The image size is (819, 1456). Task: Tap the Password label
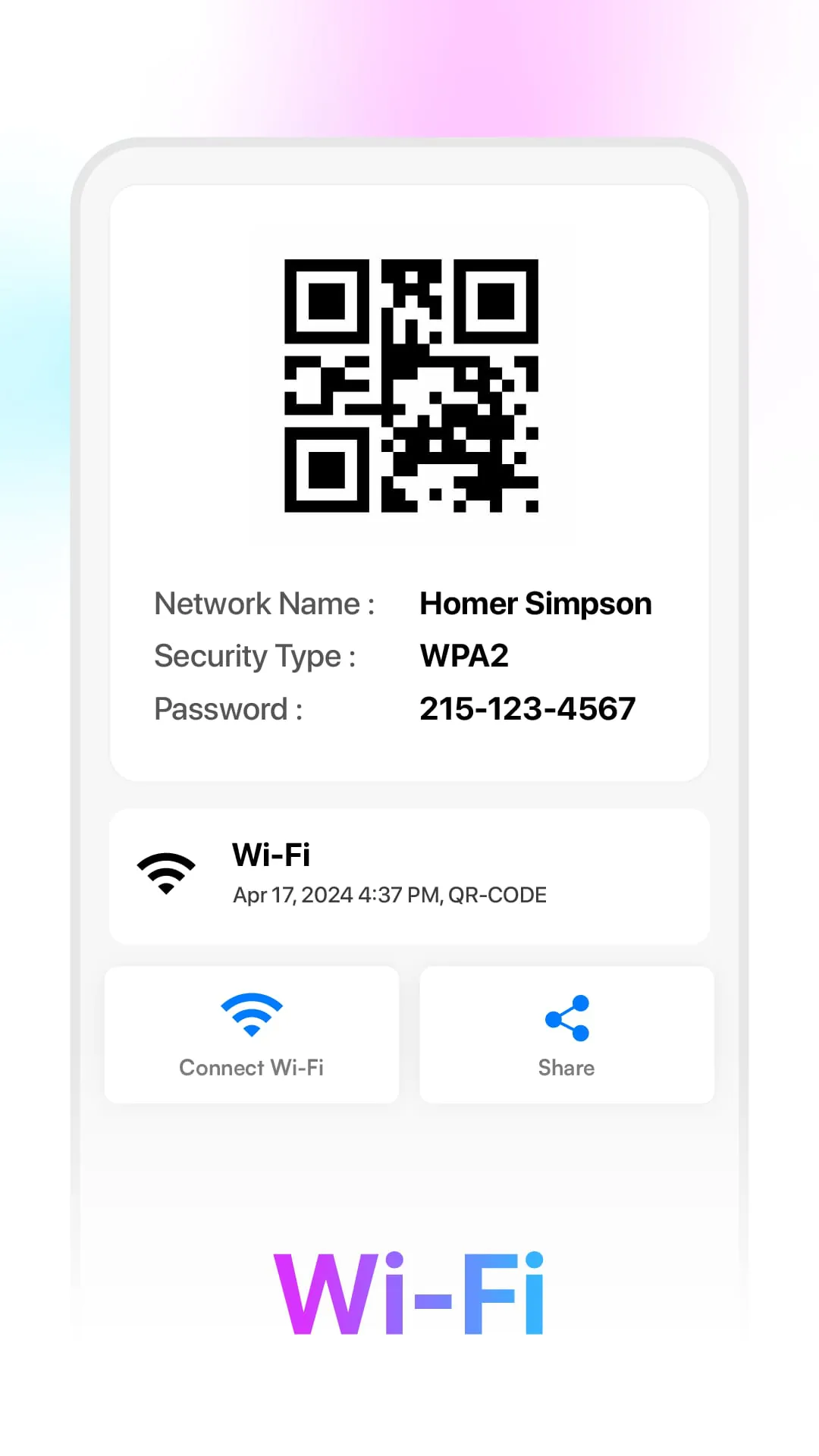pos(227,708)
